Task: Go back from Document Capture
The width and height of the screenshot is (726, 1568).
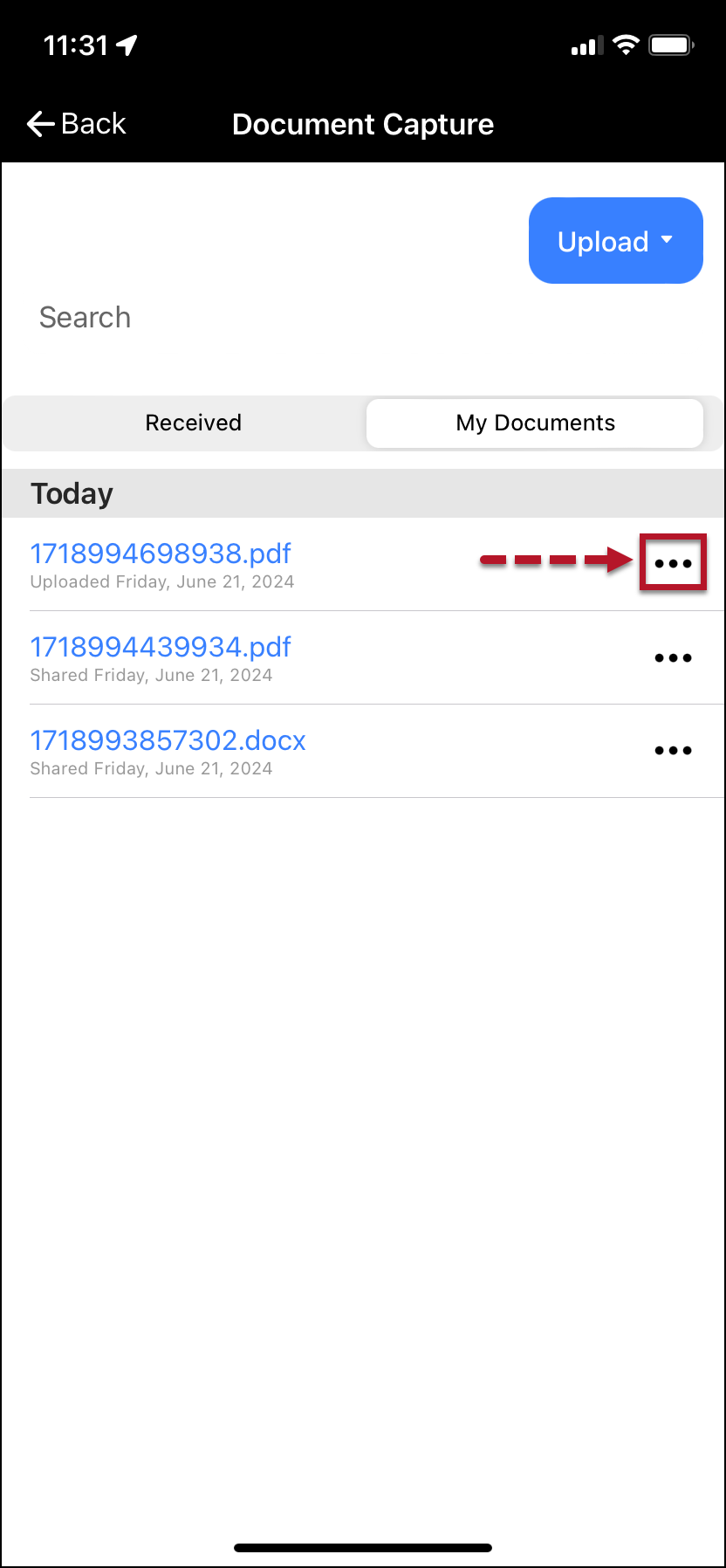Action: [77, 124]
